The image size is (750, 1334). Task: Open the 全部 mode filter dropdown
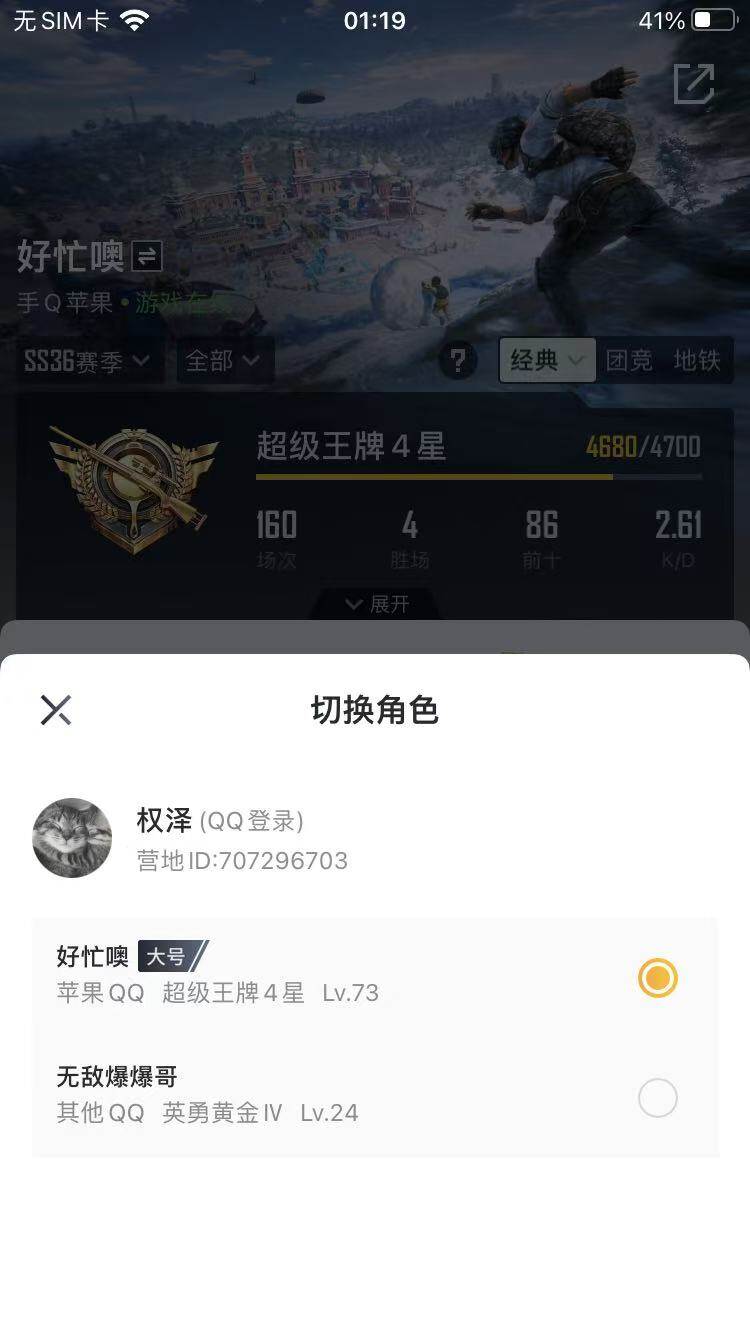tap(222, 362)
